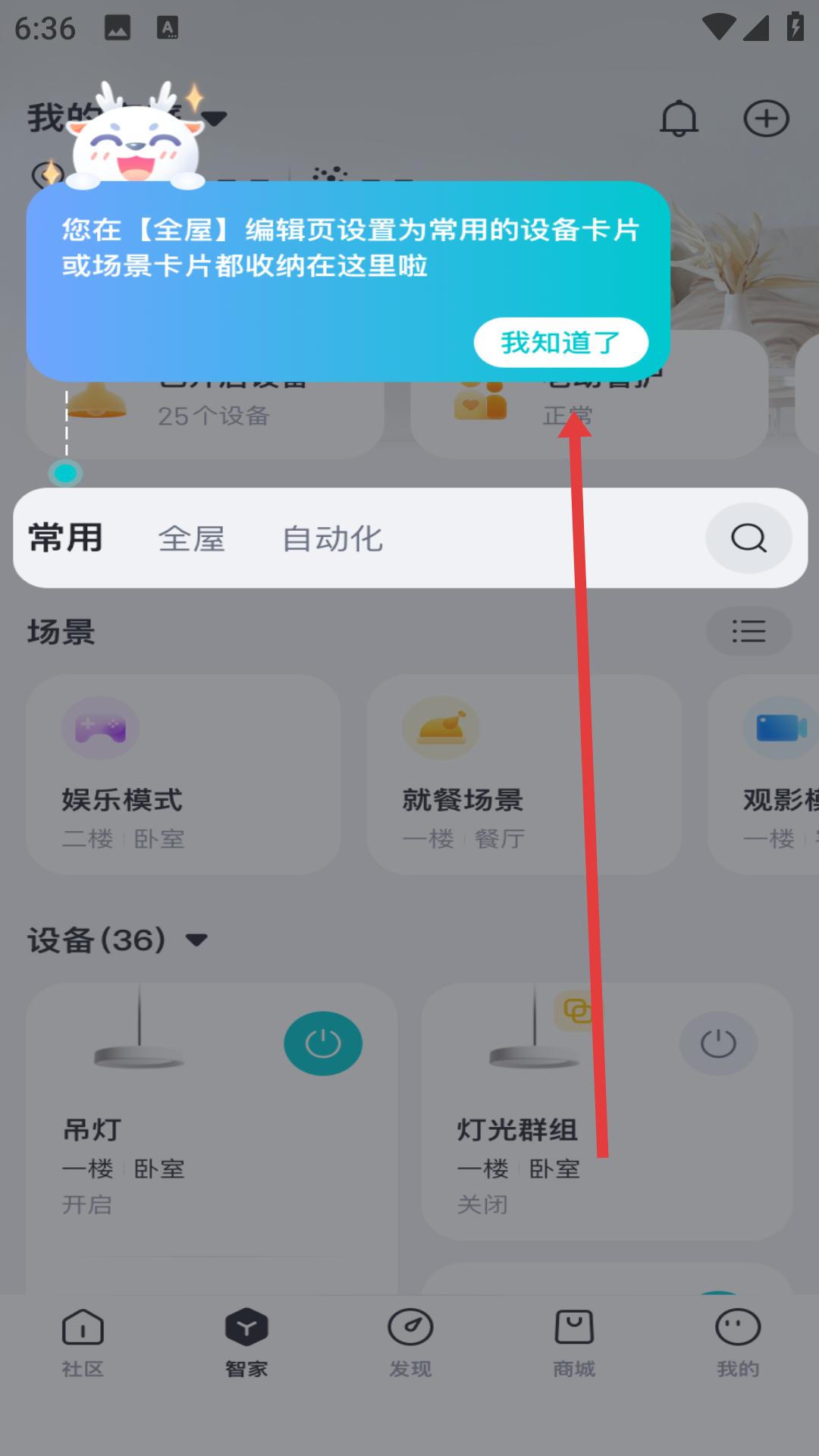Open the notifications bell
Image resolution: width=819 pixels, height=1456 pixels.
pos(679,119)
